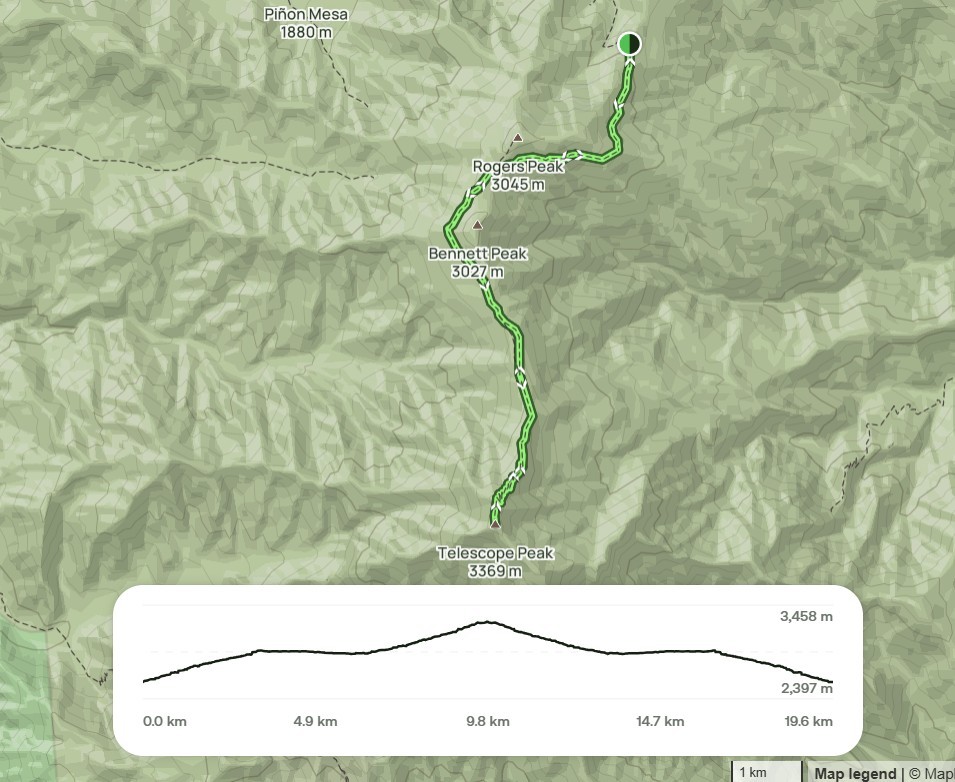Tap the green trailhead start marker

[x=629, y=44]
